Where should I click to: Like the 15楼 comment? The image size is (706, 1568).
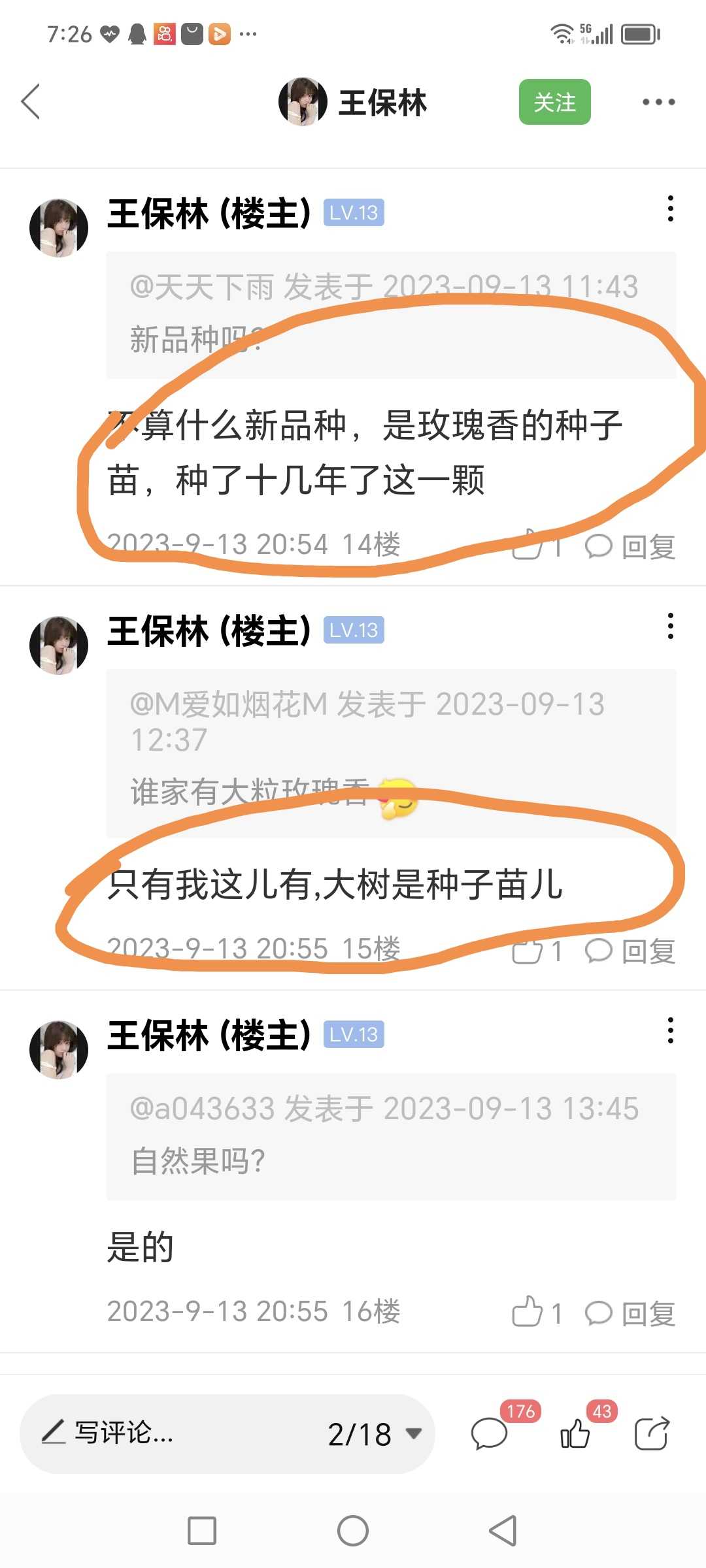click(x=537, y=951)
